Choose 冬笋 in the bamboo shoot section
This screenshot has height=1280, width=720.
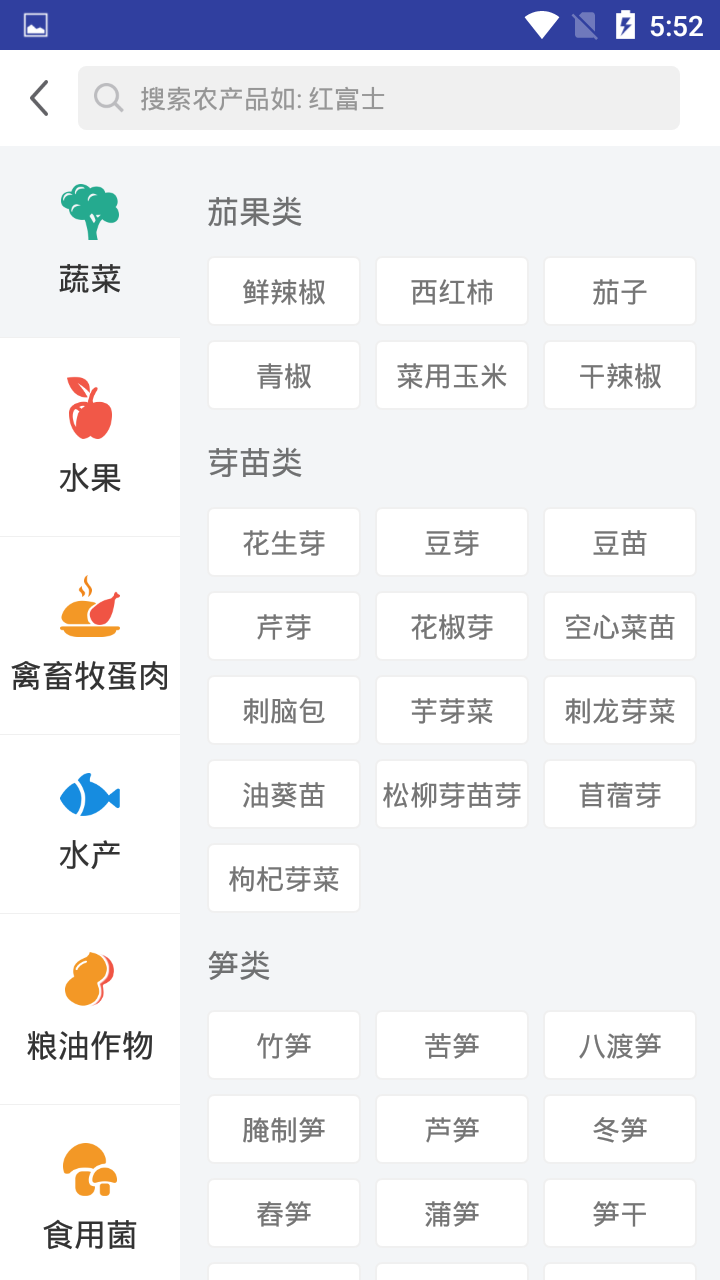tap(620, 1129)
